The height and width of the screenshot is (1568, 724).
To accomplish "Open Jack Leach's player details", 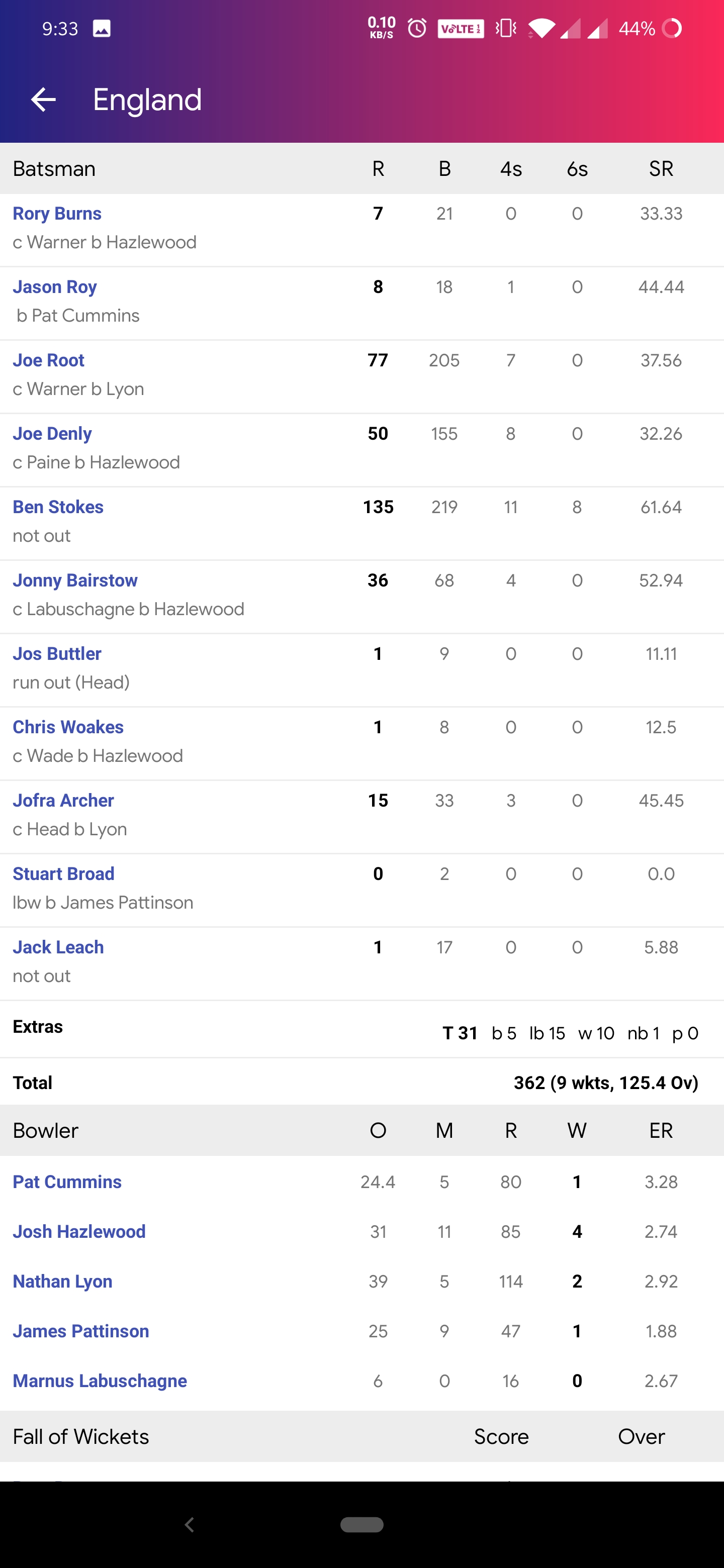I will (x=58, y=947).
